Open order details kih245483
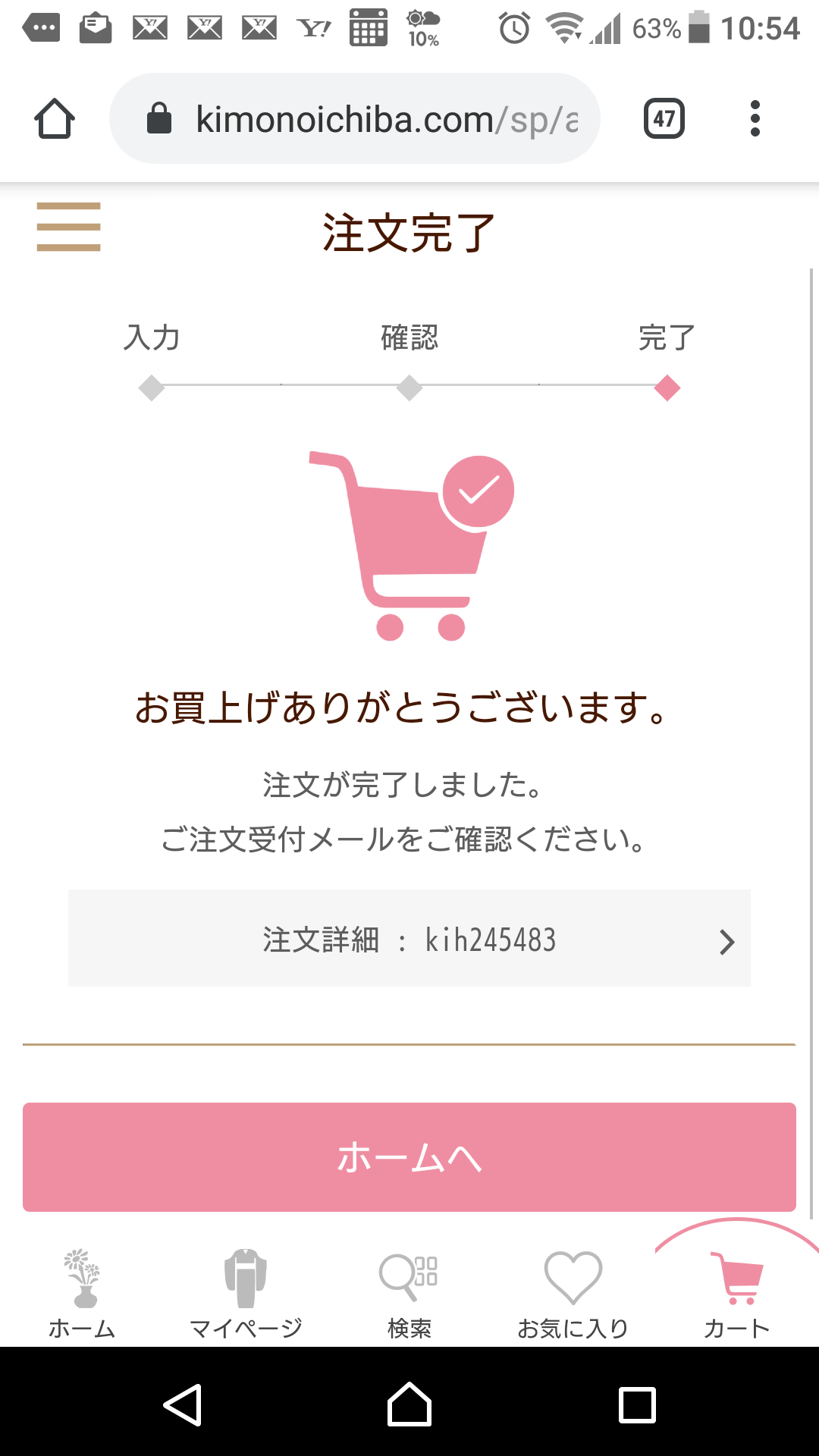The image size is (819, 1456). pos(409,938)
